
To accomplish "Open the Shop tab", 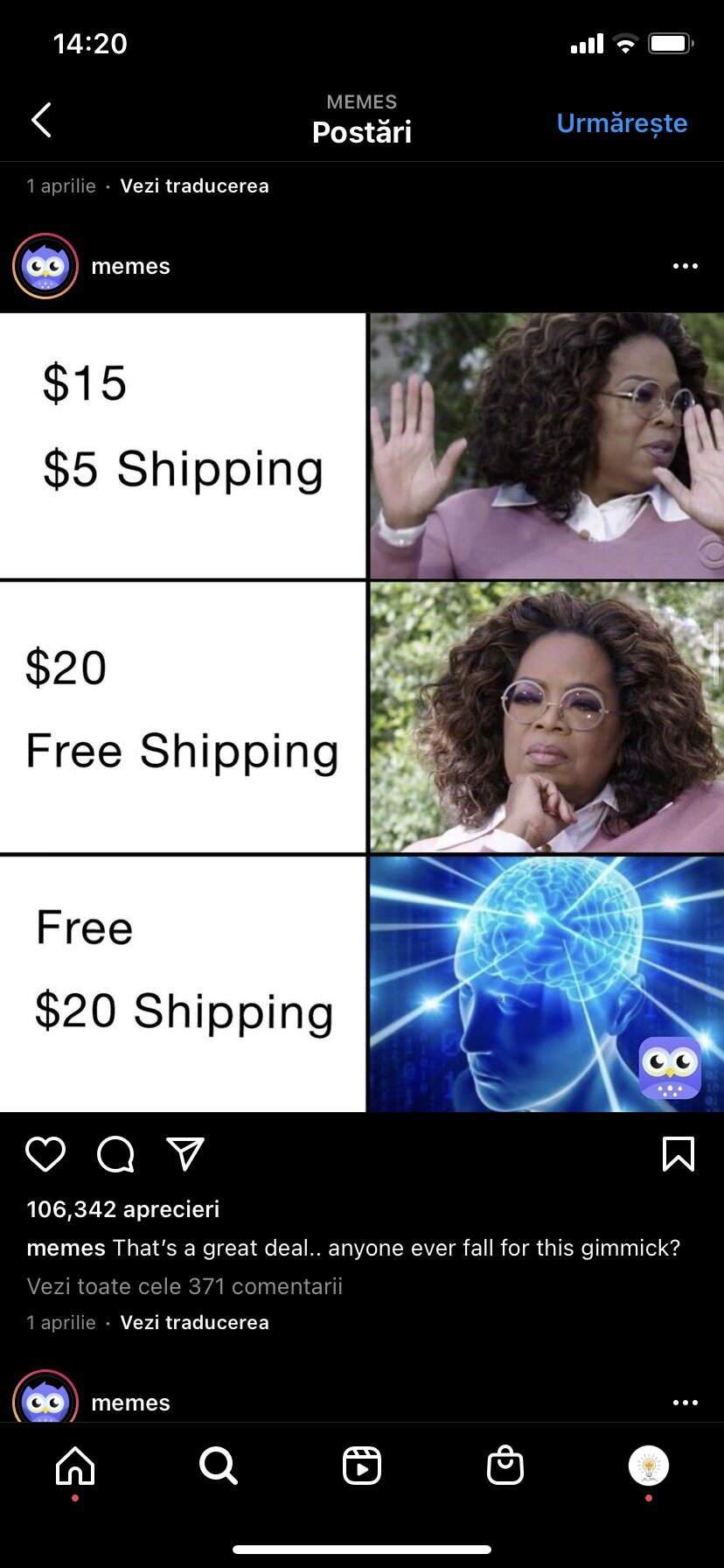I will [505, 1466].
